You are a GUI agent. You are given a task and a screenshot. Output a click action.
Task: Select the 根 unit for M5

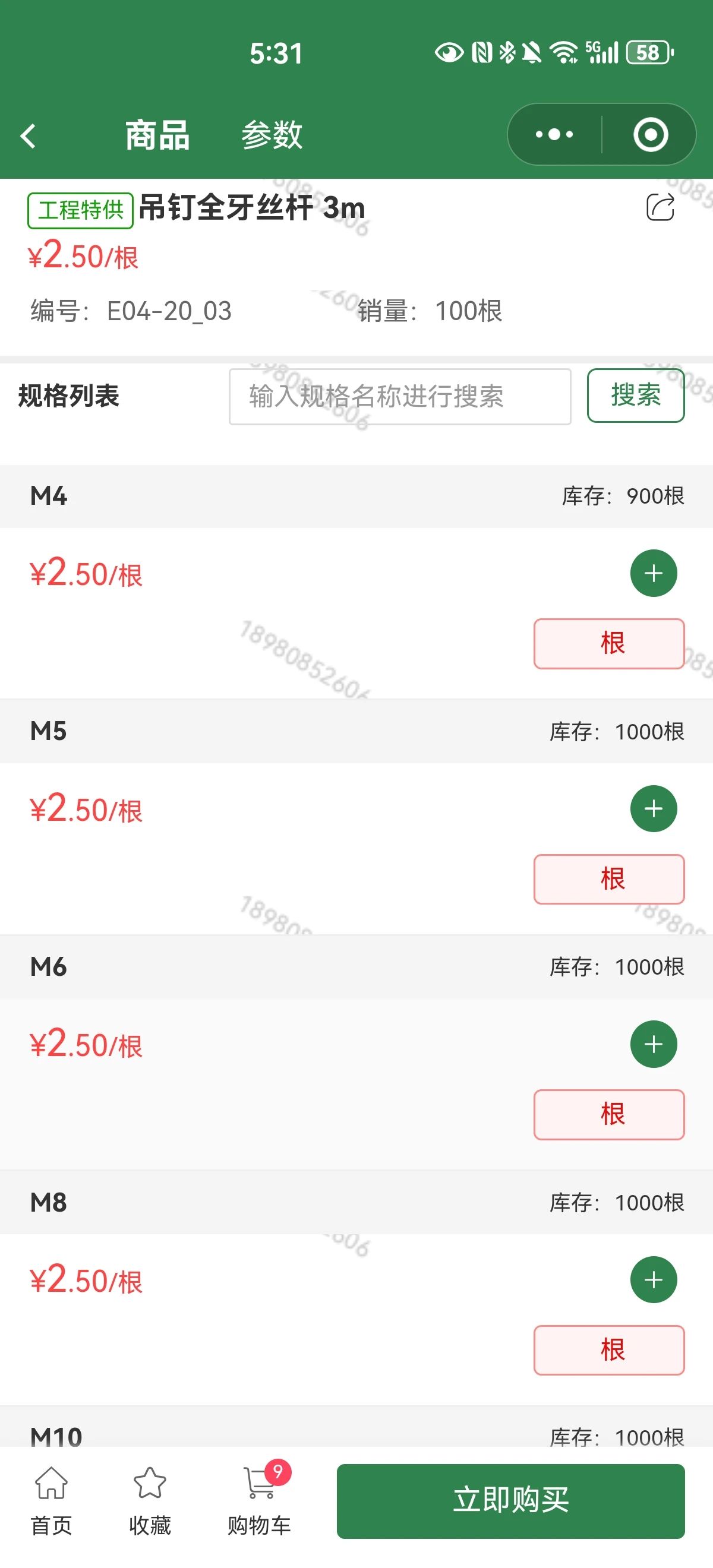point(609,880)
